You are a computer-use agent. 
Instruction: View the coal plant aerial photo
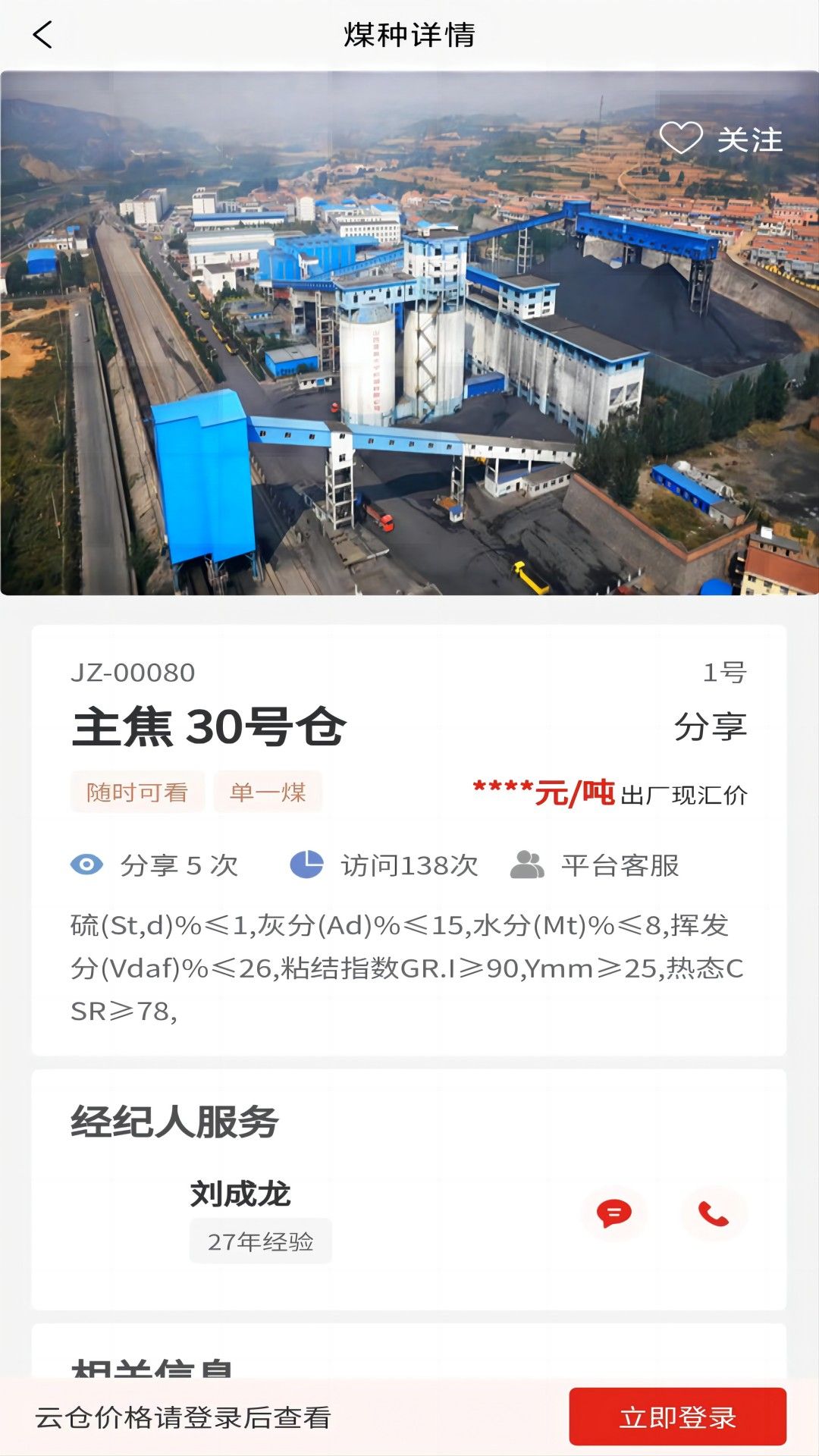(x=409, y=334)
